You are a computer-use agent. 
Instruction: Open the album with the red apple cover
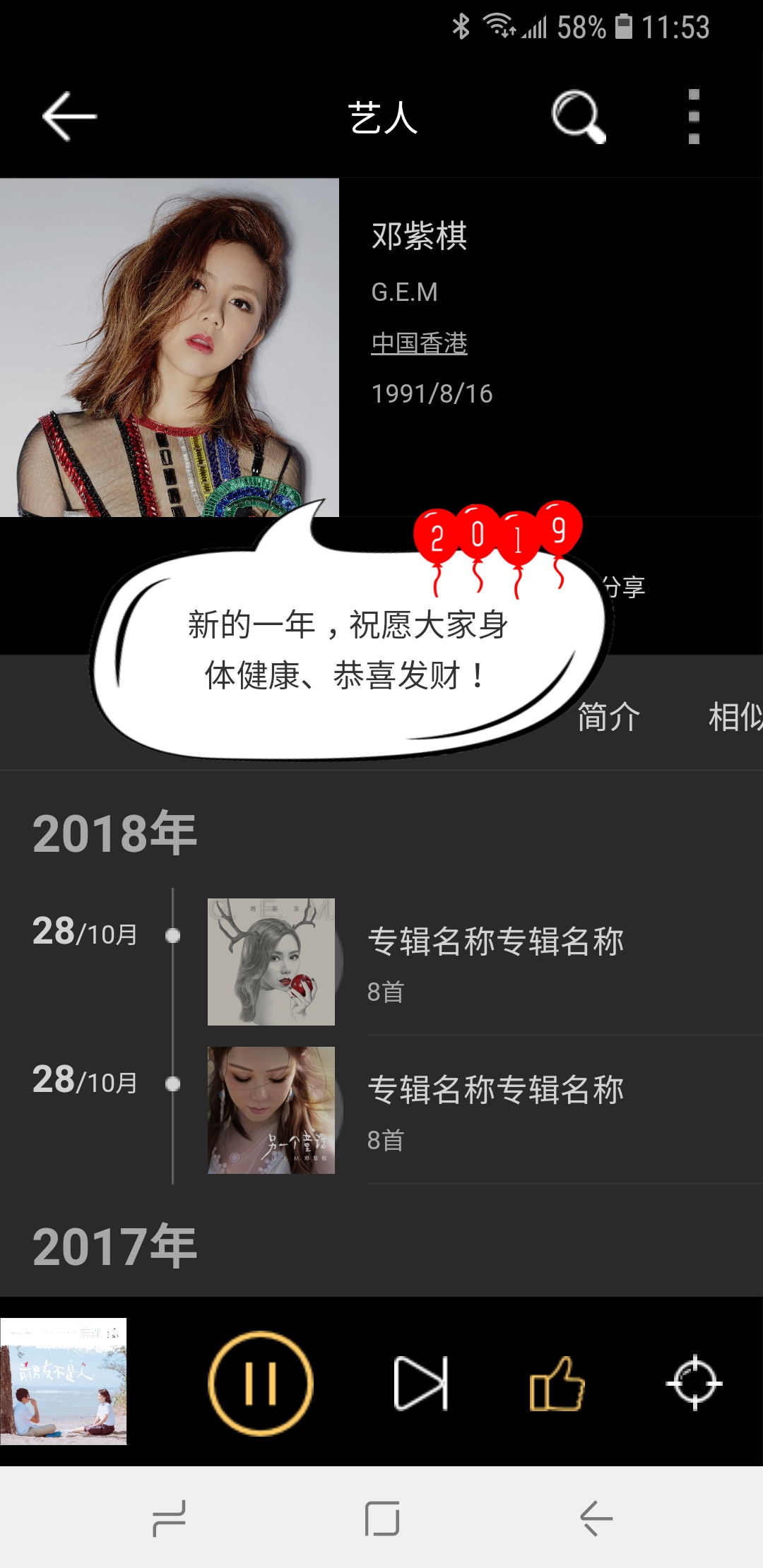(x=271, y=962)
